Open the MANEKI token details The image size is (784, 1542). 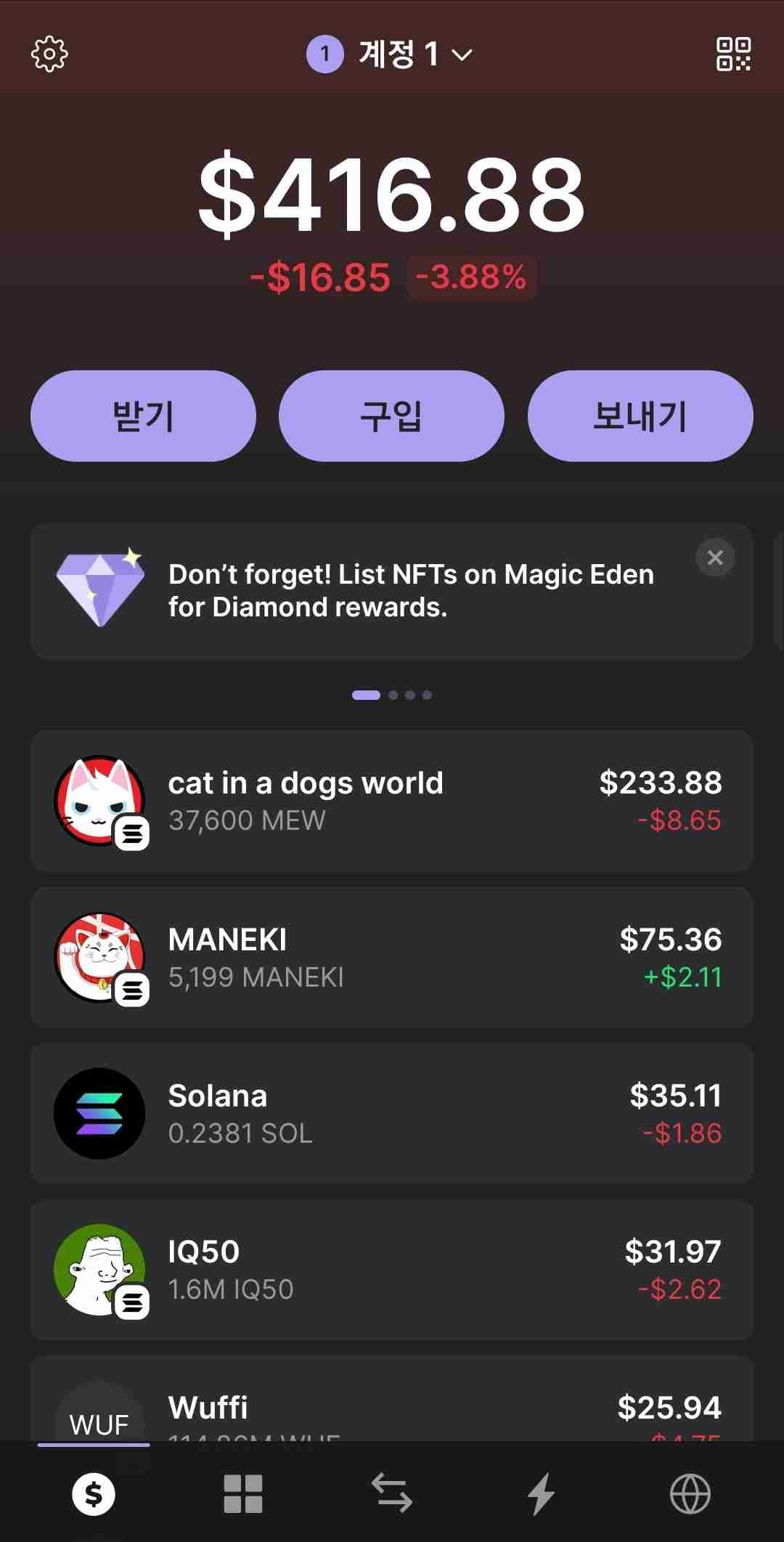[x=392, y=957]
